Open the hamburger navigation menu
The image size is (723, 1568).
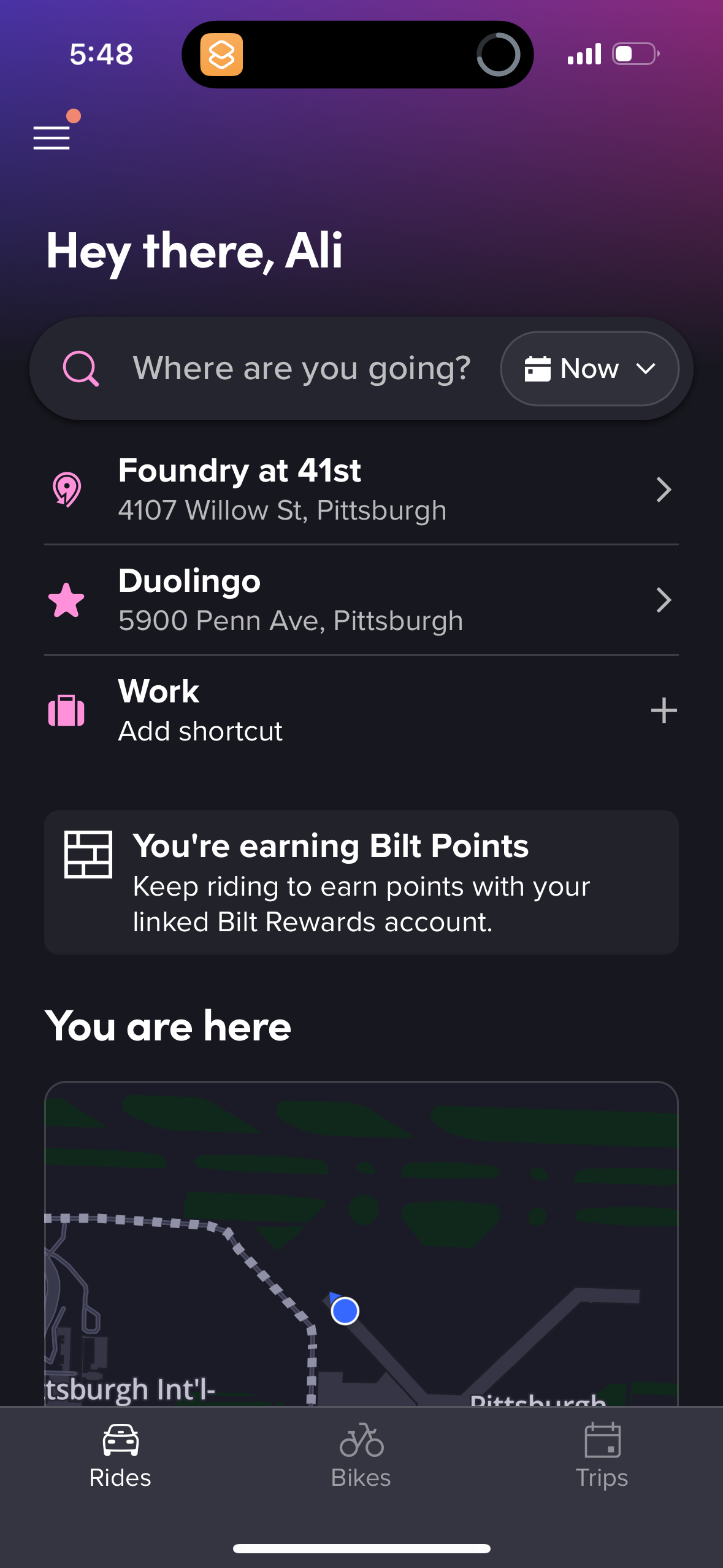(x=52, y=137)
